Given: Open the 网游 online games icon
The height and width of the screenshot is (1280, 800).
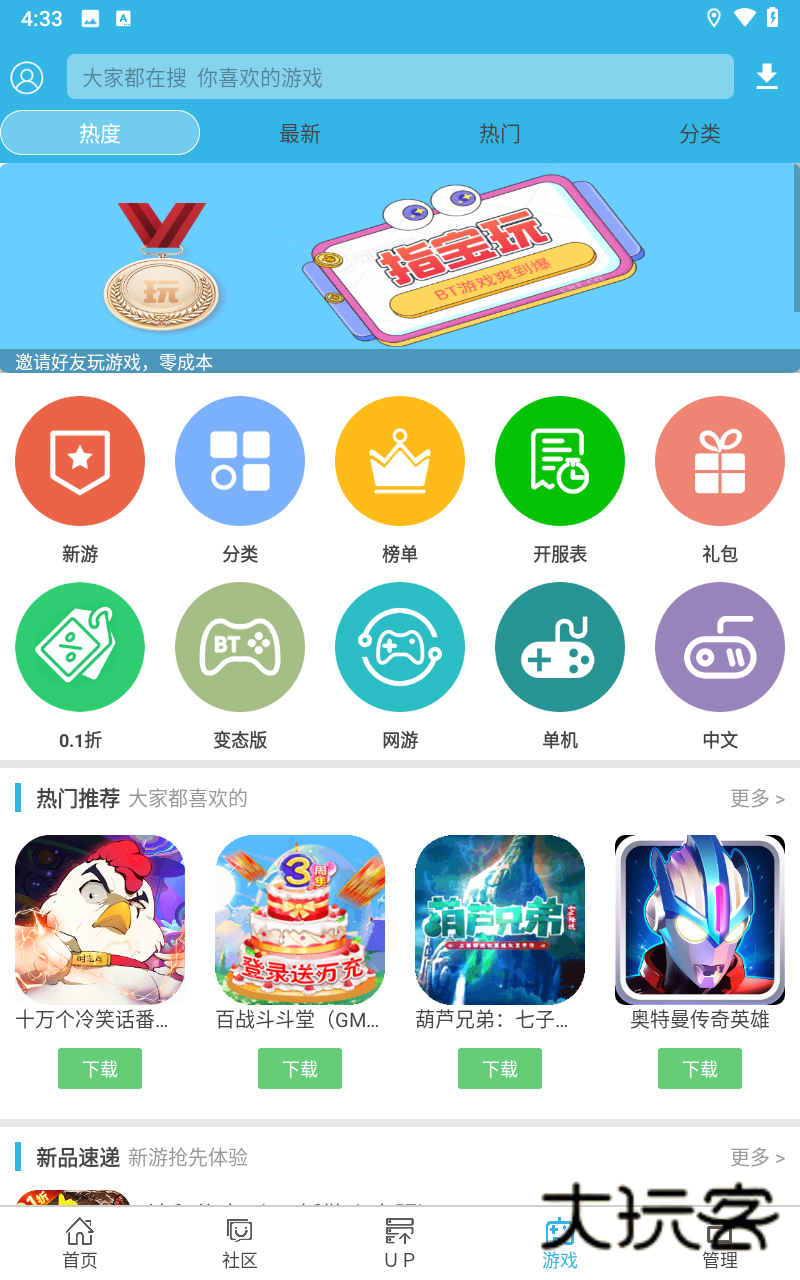Looking at the screenshot, I should click(400, 646).
